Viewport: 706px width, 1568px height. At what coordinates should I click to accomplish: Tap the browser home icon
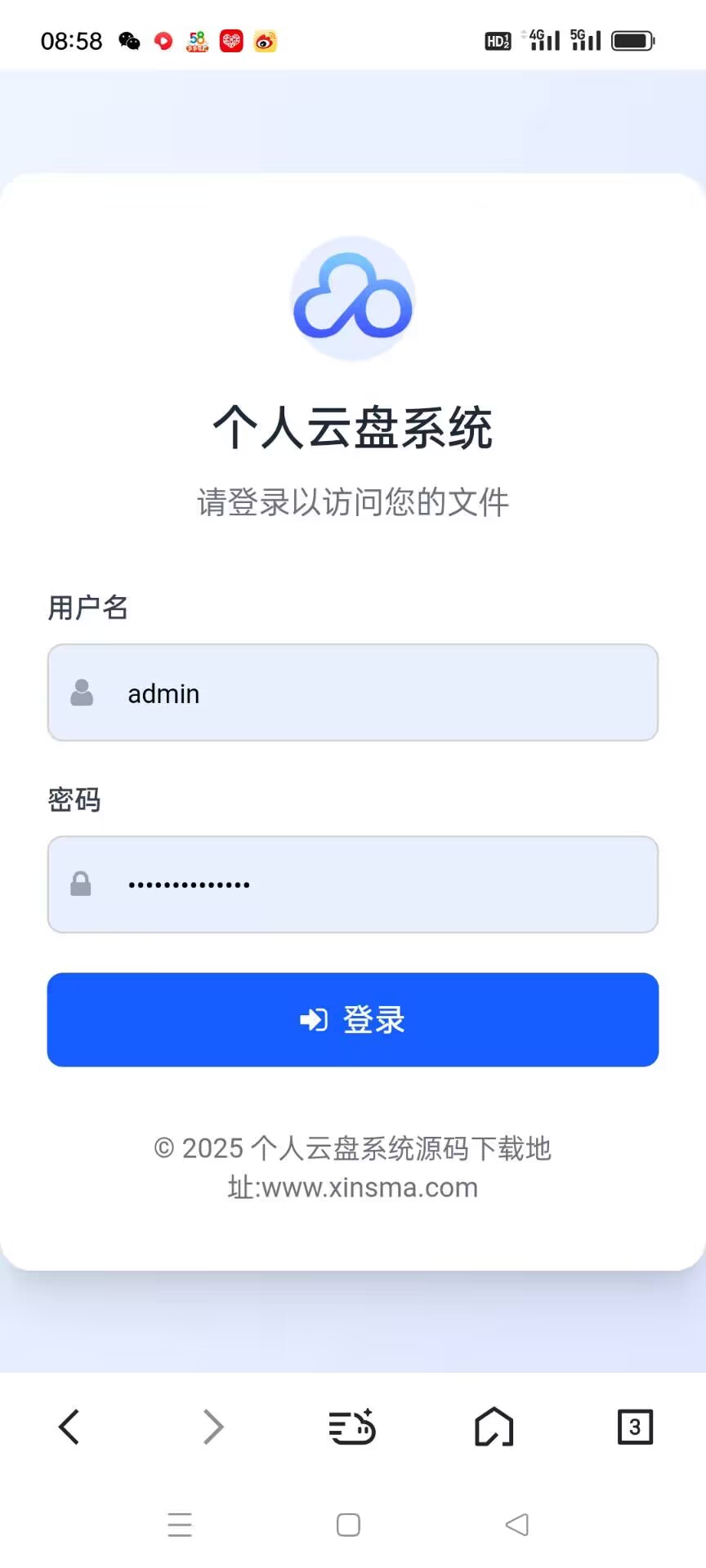[x=493, y=1427]
